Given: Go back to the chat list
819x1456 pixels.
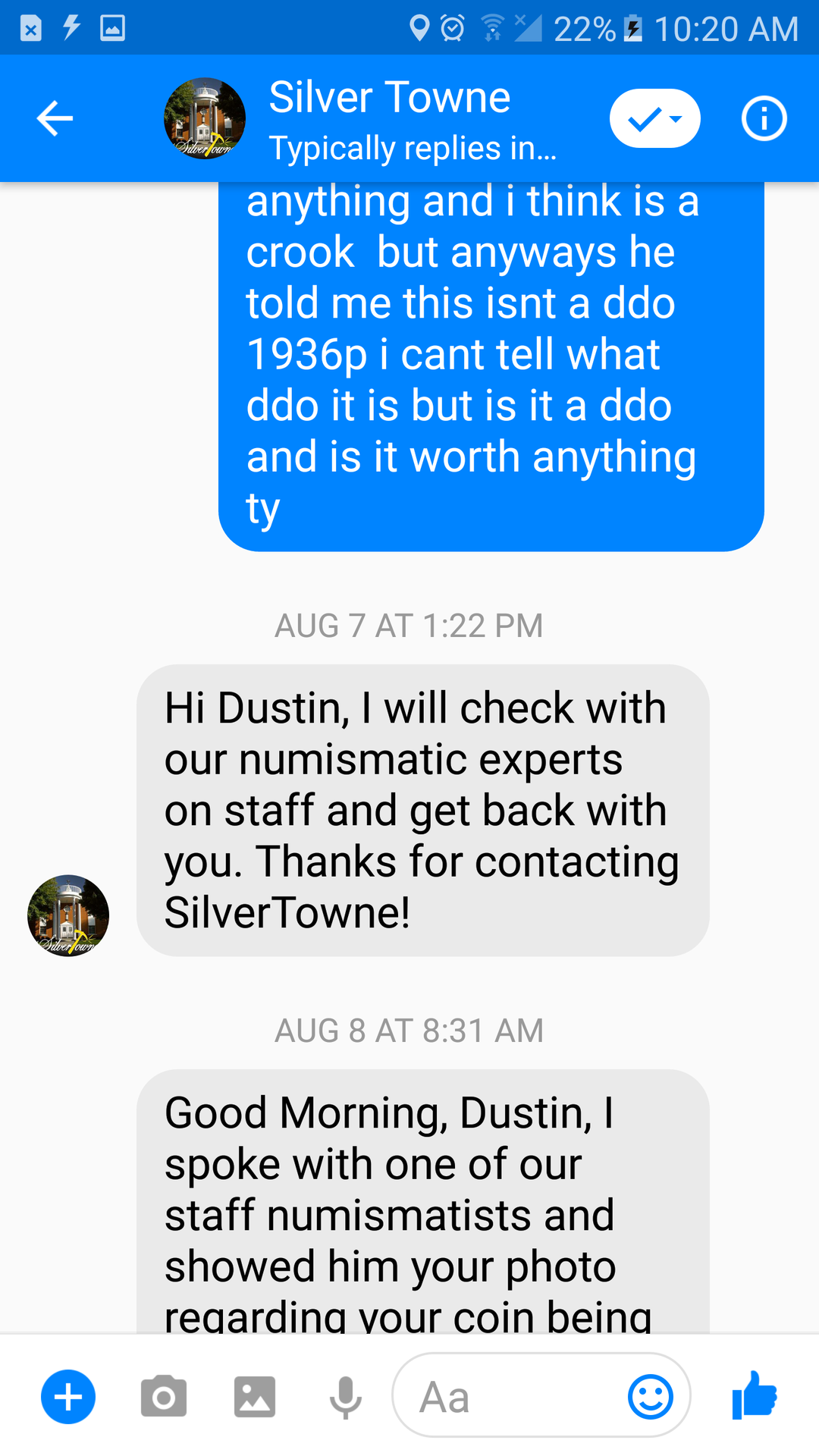Looking at the screenshot, I should coord(55,118).
